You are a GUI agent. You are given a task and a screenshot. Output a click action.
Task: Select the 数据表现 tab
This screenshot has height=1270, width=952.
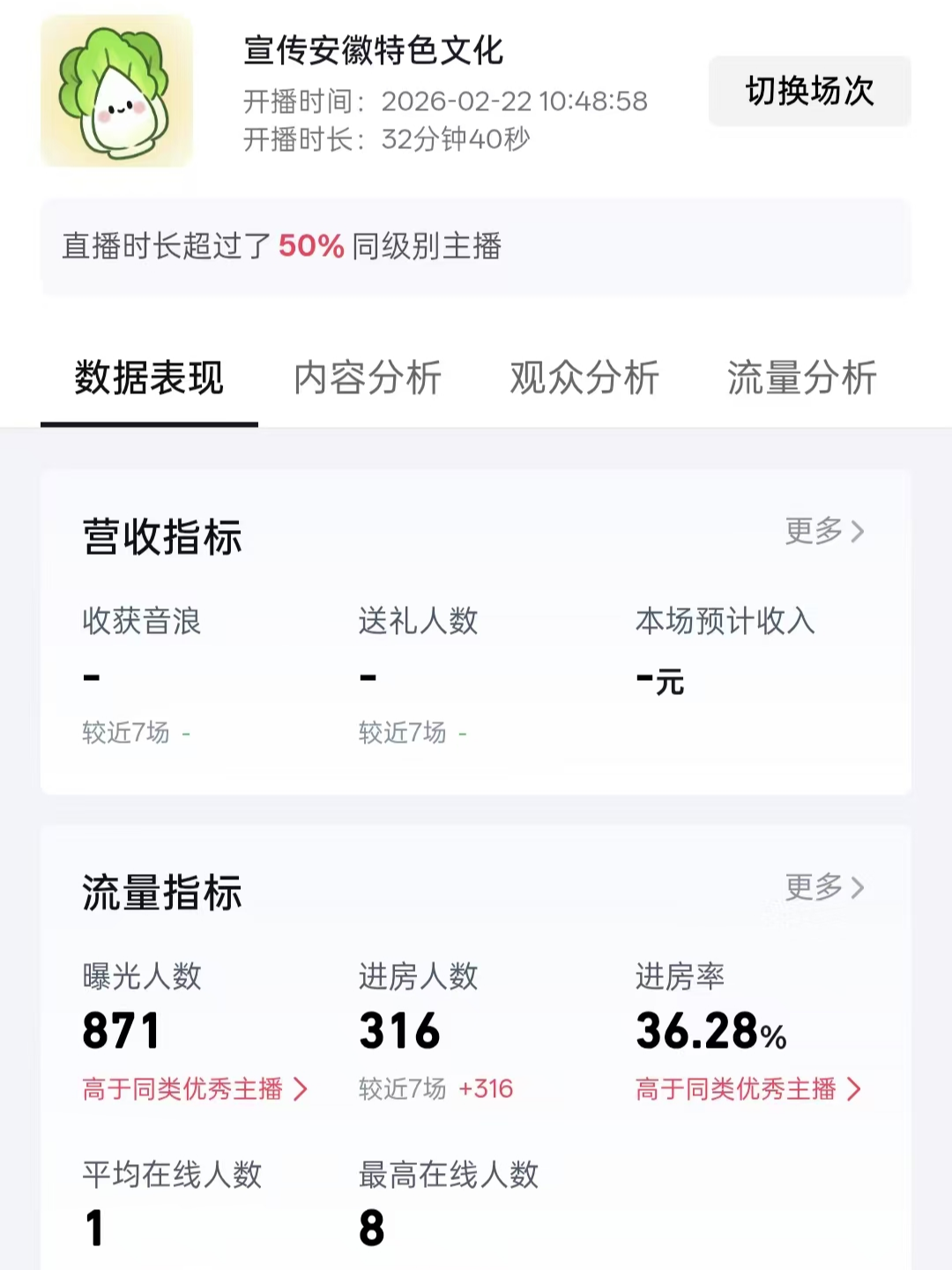coord(149,378)
